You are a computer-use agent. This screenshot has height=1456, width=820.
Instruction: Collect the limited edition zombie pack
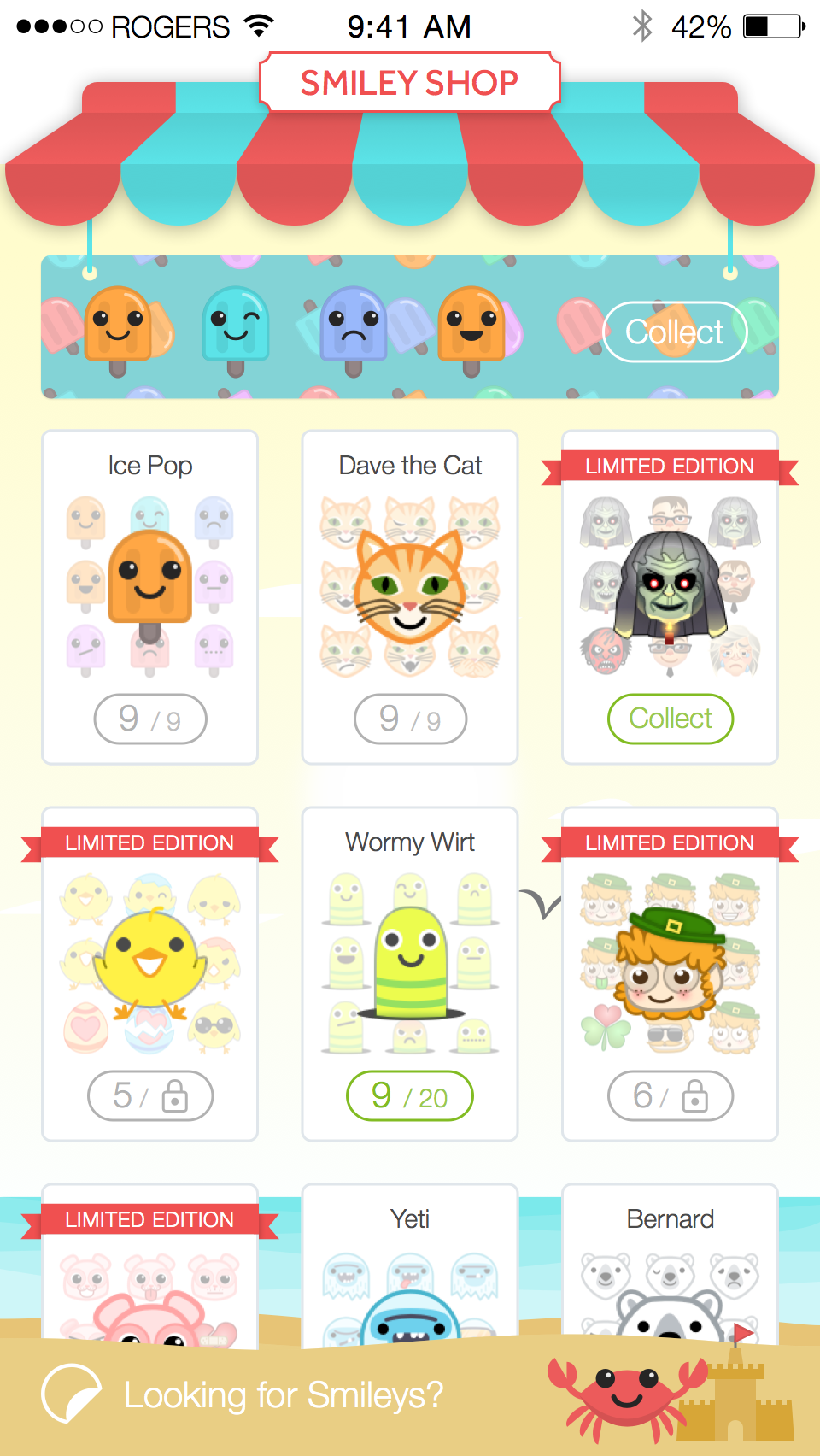pyautogui.click(x=671, y=719)
